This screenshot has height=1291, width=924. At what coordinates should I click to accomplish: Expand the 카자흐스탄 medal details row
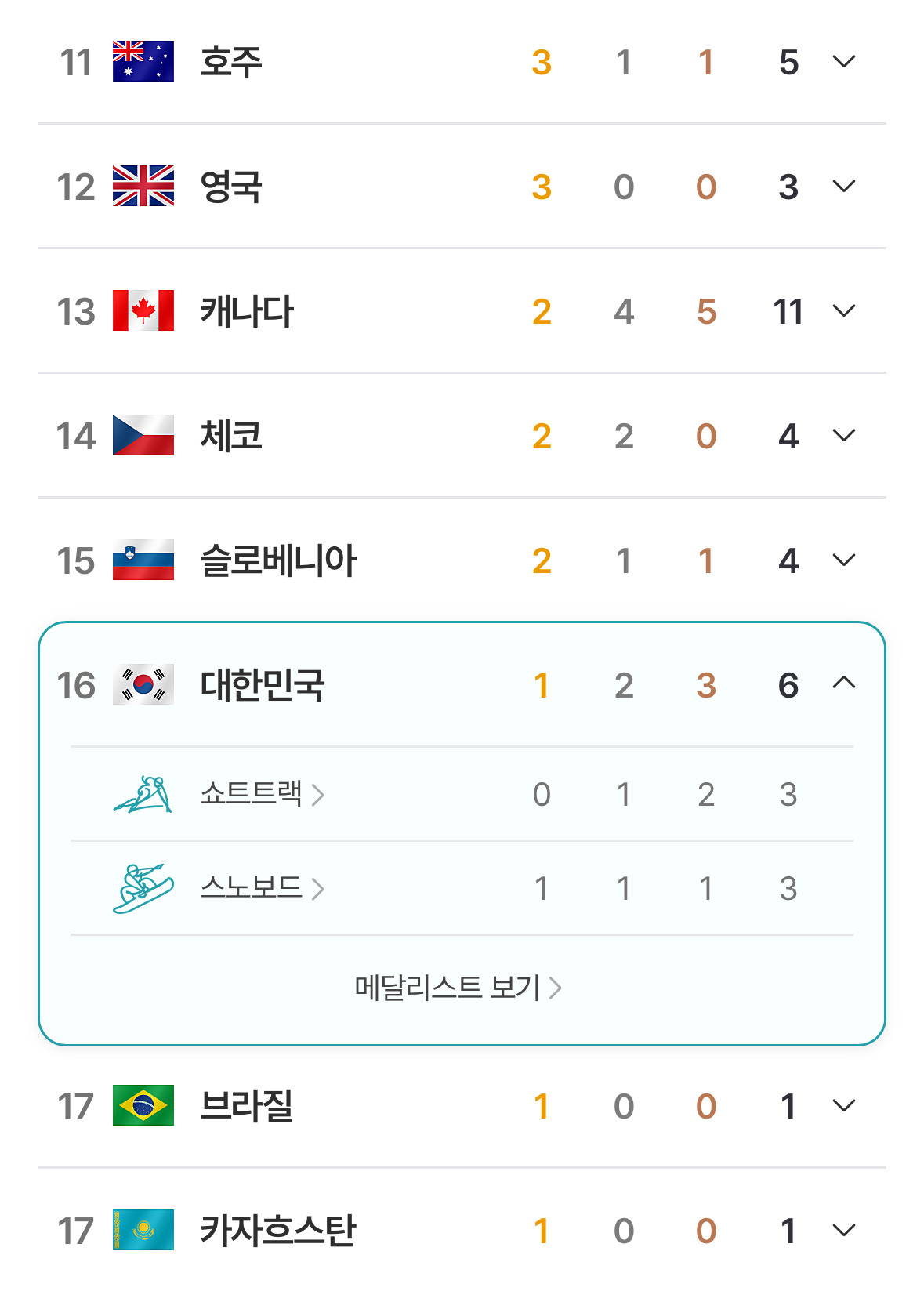click(842, 1231)
